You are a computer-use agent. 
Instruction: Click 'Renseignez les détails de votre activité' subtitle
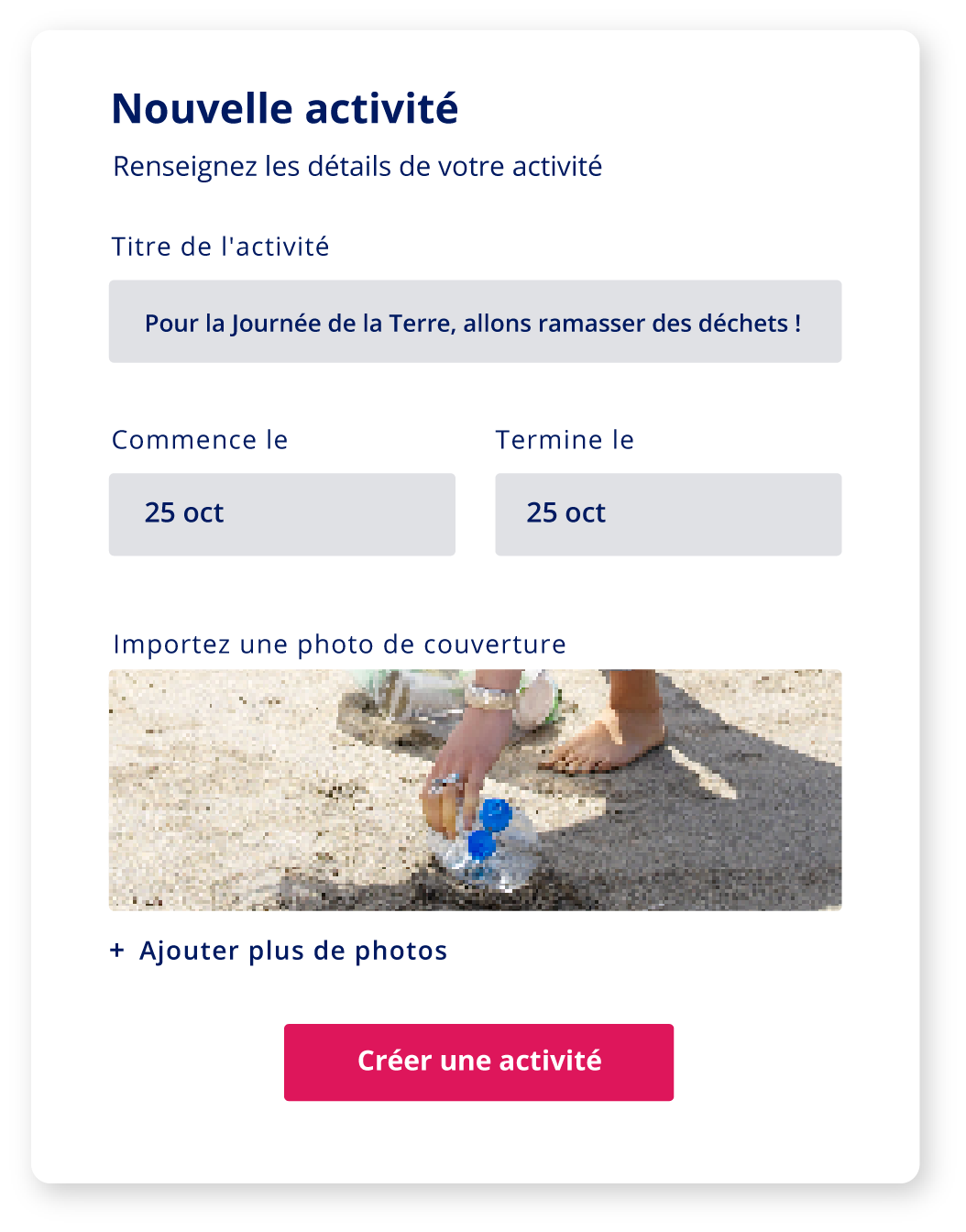pos(357,166)
